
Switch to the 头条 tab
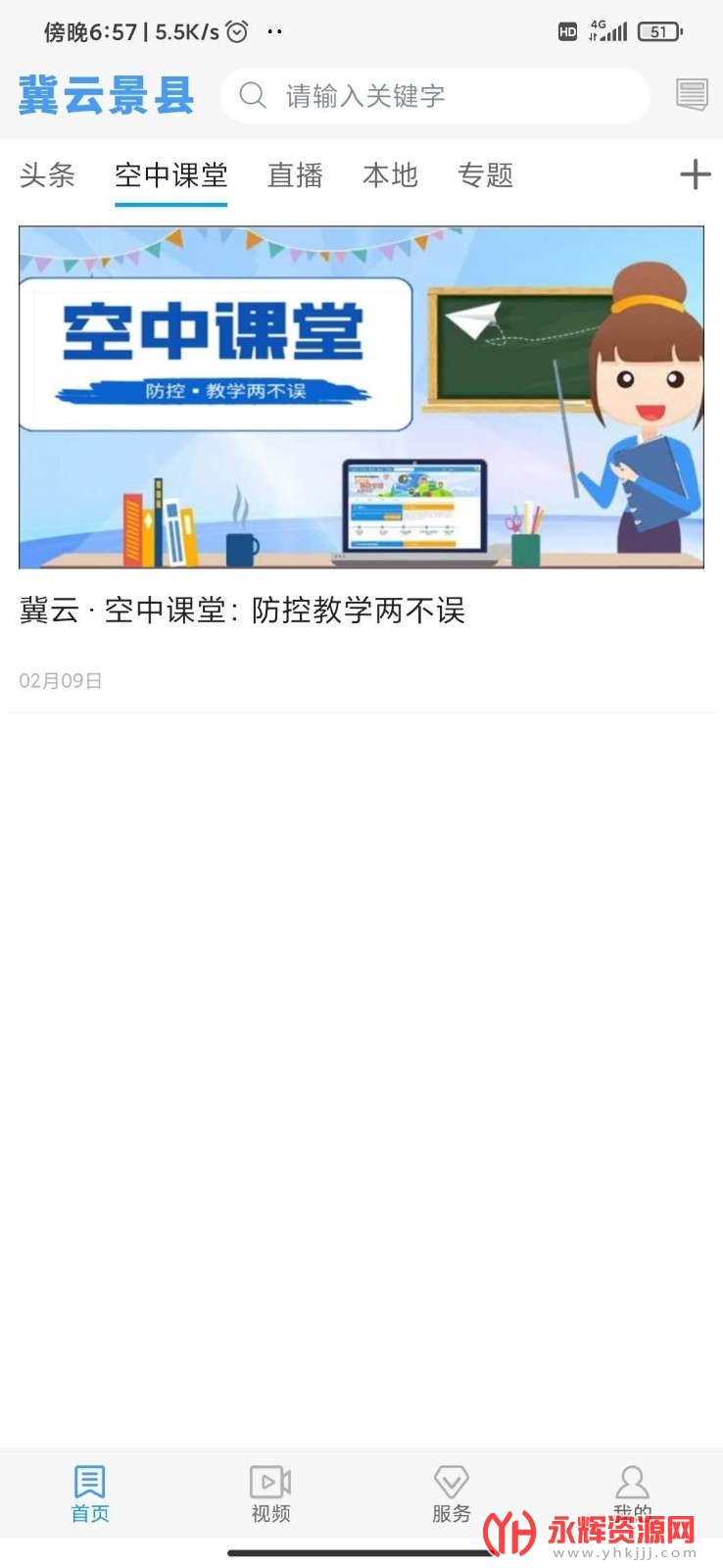pyautogui.click(x=47, y=175)
